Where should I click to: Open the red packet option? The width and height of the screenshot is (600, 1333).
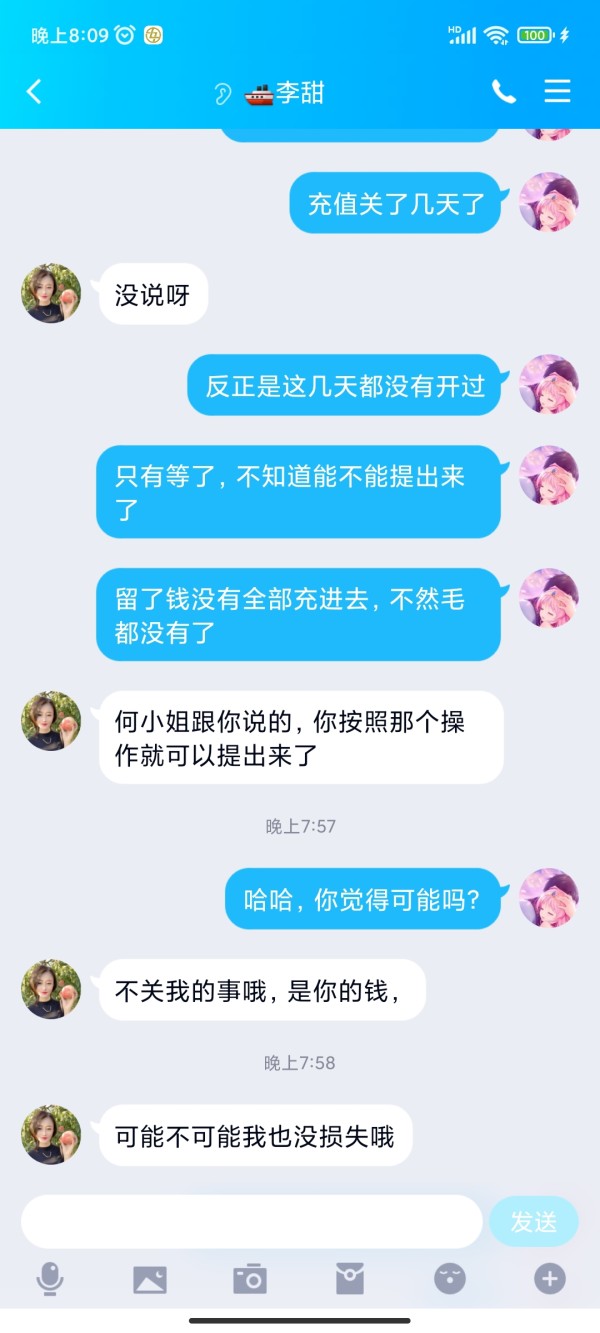[349, 1279]
